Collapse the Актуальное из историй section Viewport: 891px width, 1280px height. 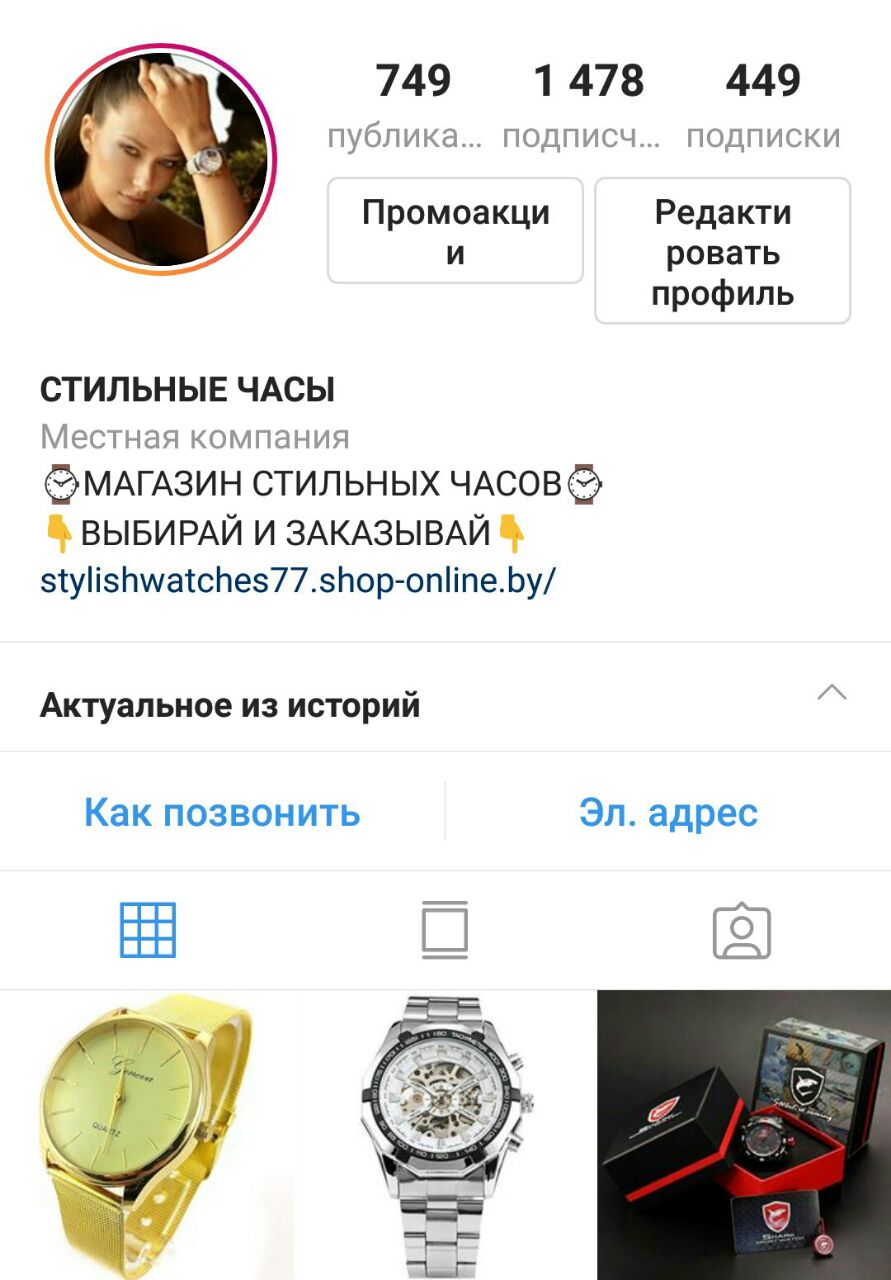pyautogui.click(x=831, y=693)
